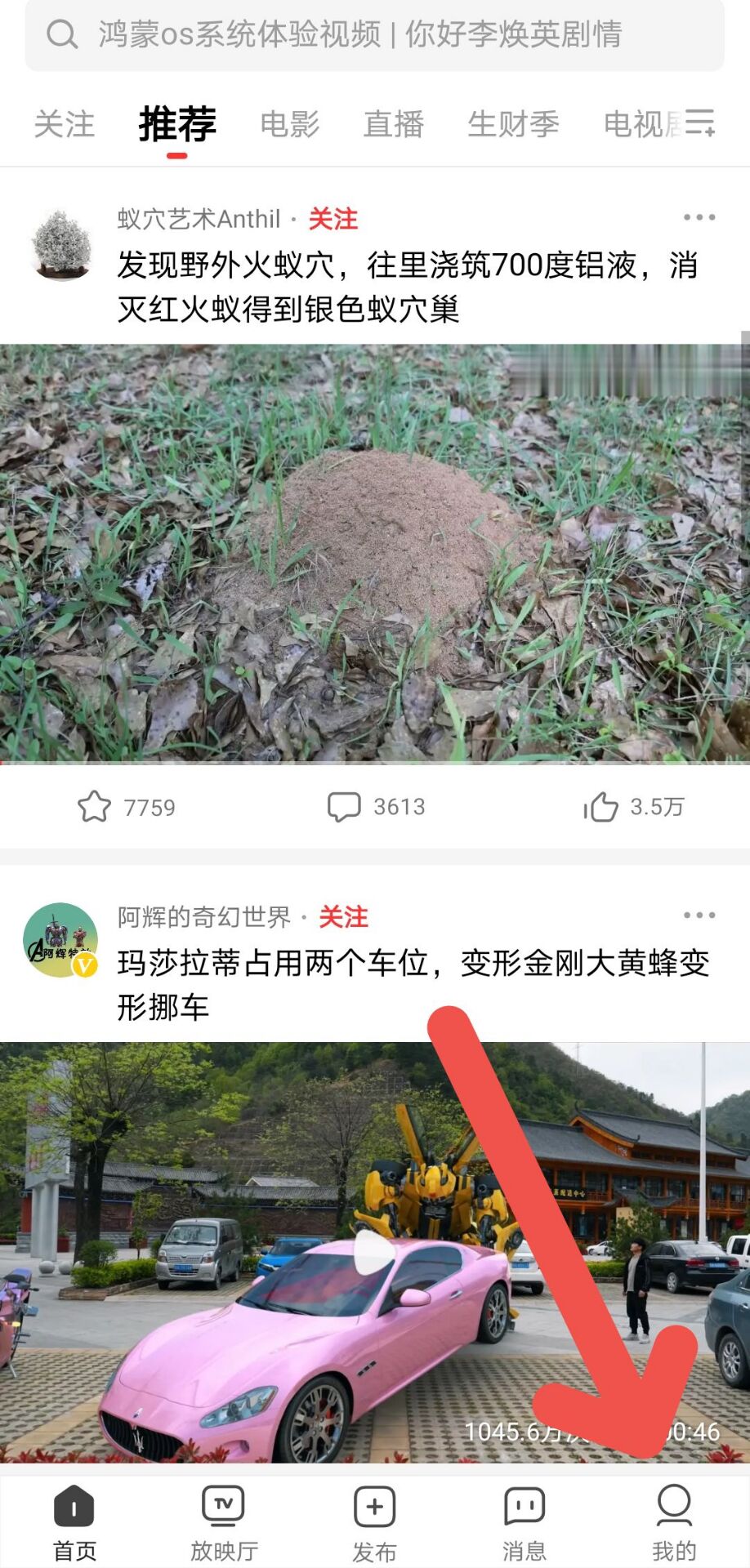Switch to the 电影 tab
Viewport: 750px width, 1568px height.
pos(289,124)
